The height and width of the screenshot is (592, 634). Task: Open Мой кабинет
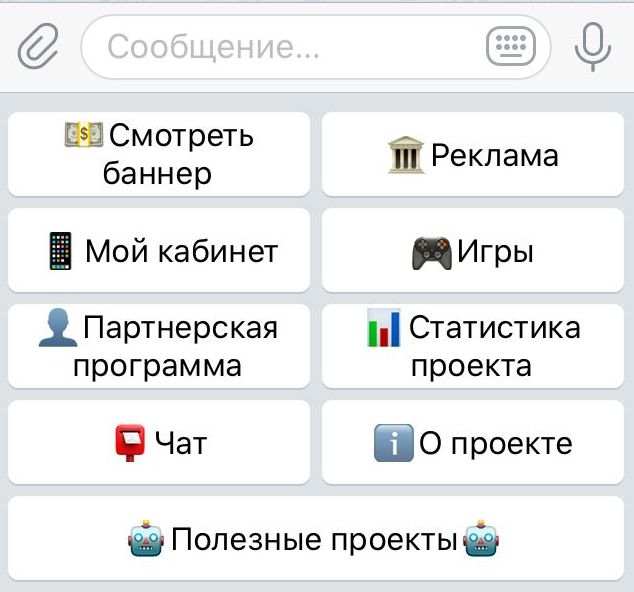point(159,250)
